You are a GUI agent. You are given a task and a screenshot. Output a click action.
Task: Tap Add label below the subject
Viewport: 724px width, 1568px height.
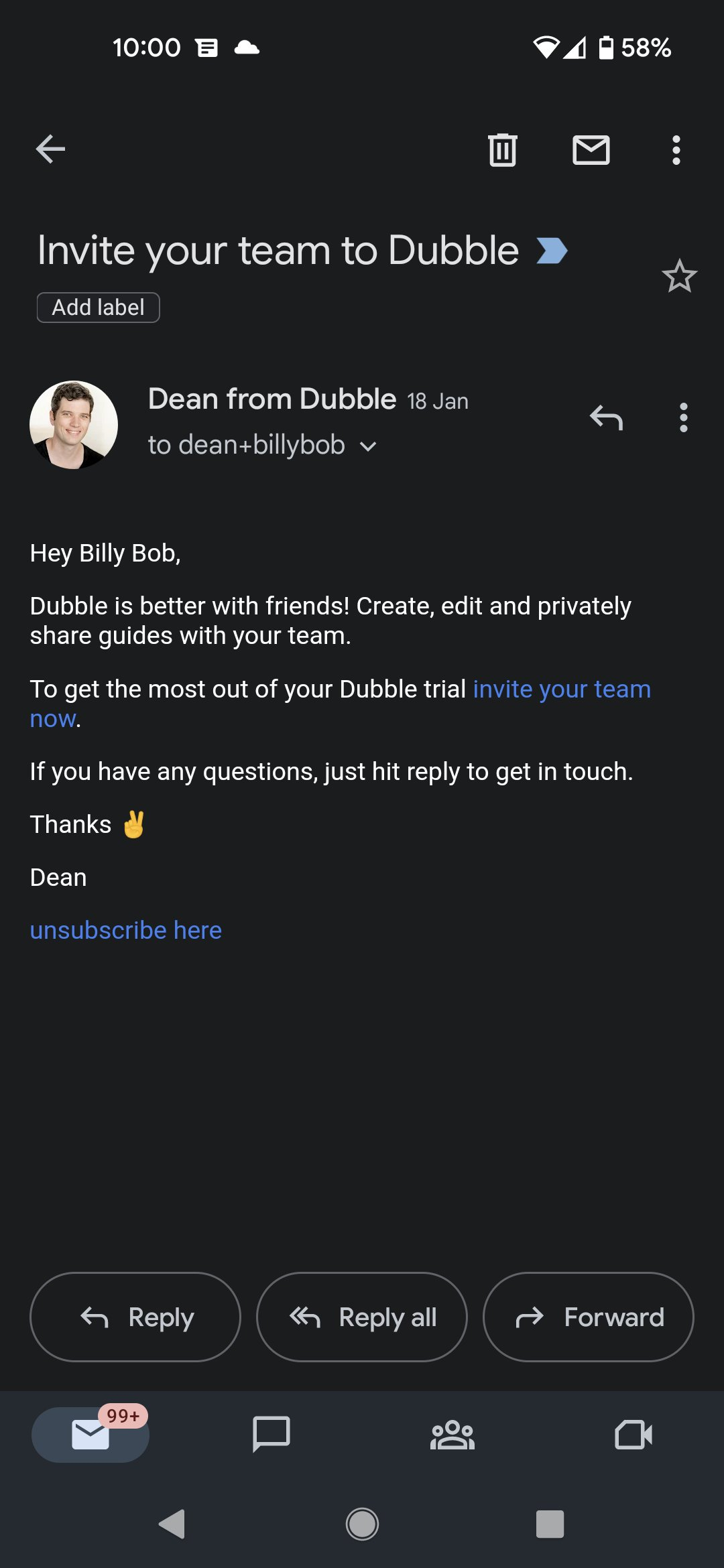[x=98, y=306]
